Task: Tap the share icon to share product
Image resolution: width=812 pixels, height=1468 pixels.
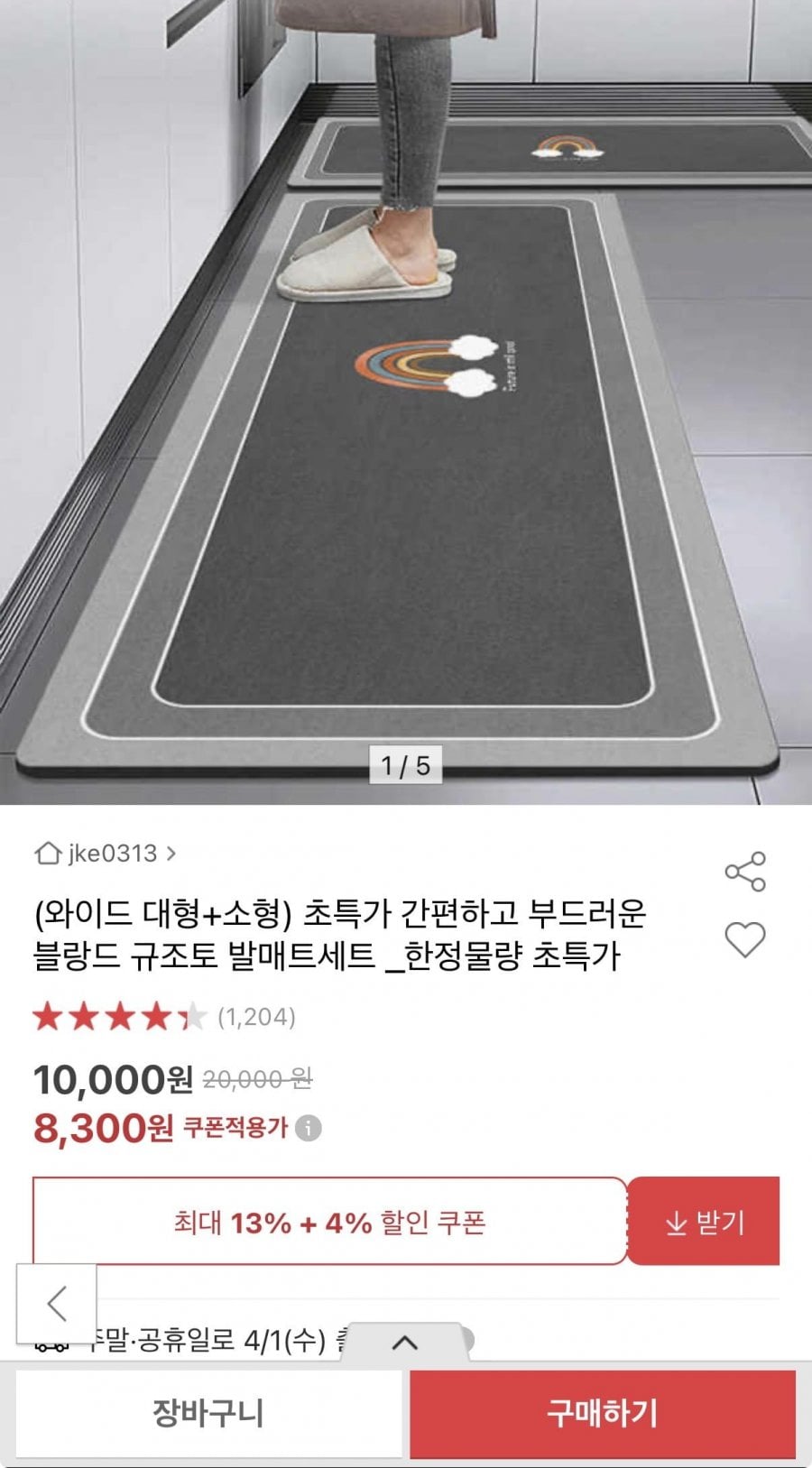Action: click(743, 871)
